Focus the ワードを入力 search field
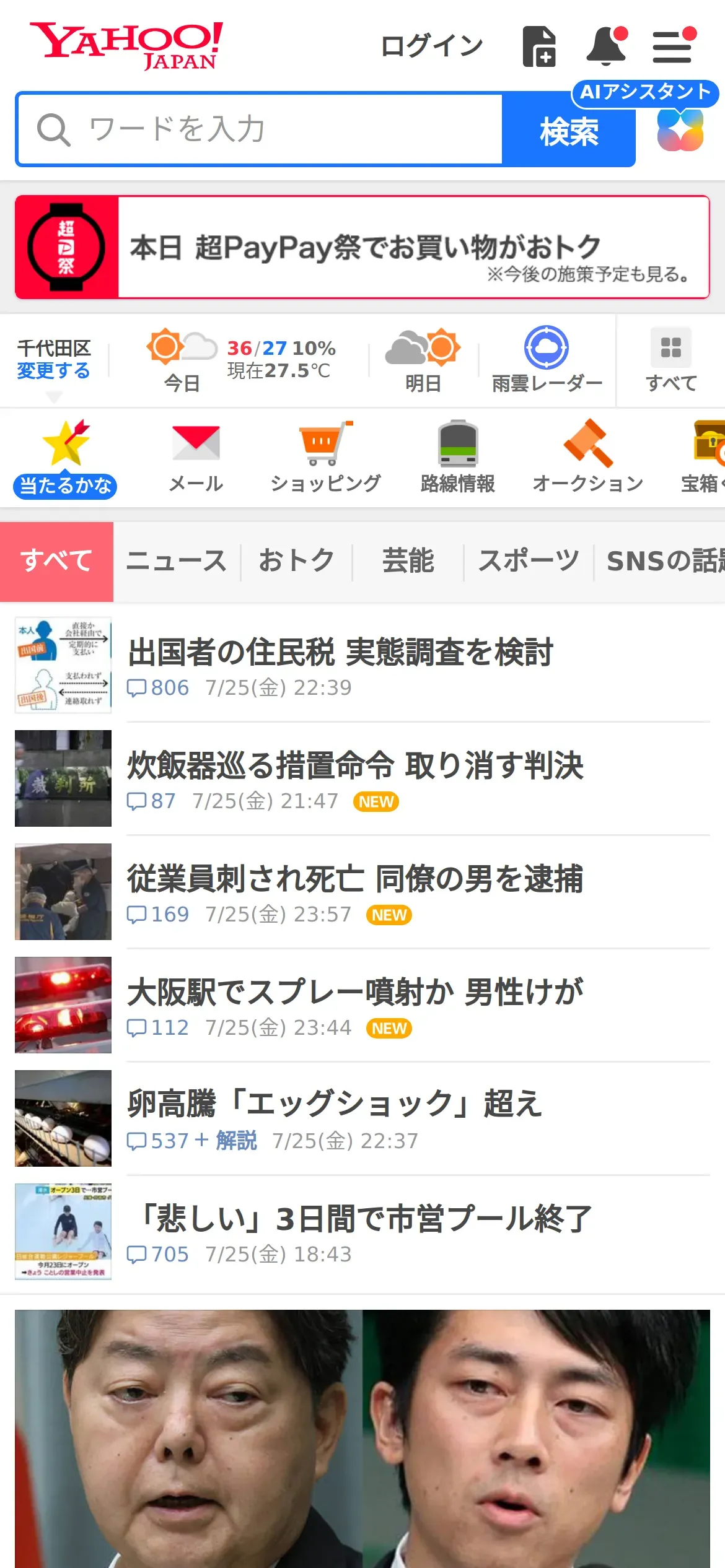 click(260, 129)
